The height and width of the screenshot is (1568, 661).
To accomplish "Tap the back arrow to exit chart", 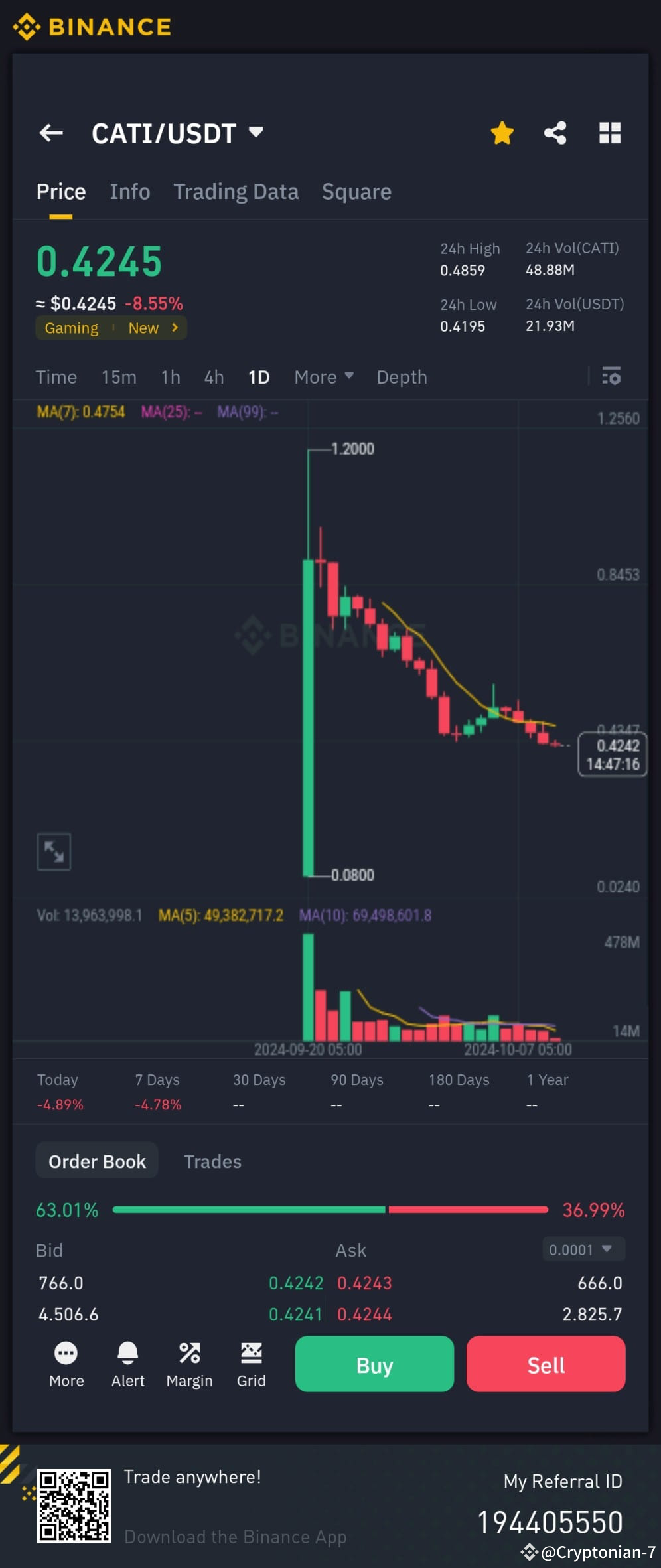I will 52,133.
